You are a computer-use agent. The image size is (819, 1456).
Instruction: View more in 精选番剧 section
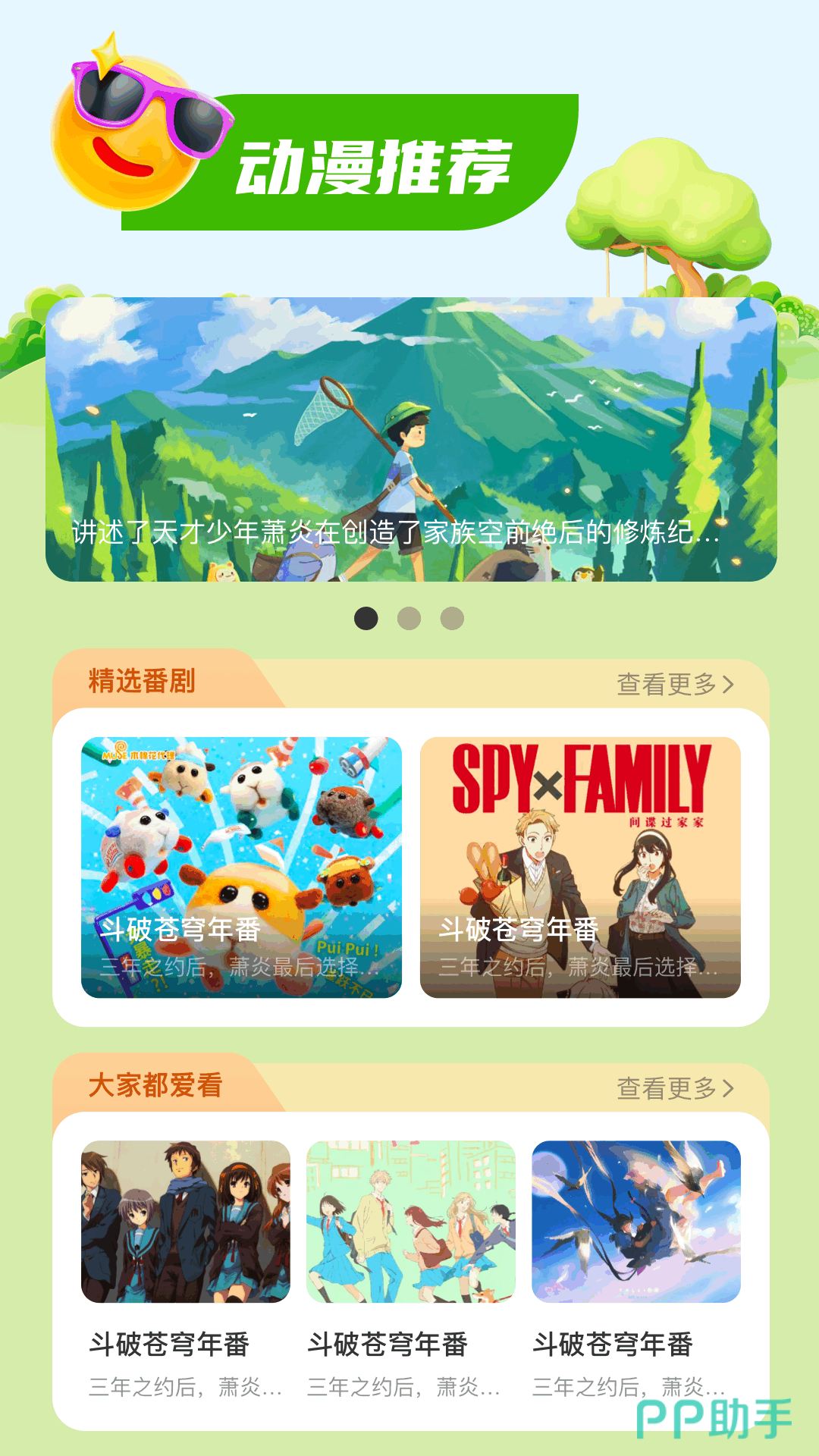click(675, 684)
